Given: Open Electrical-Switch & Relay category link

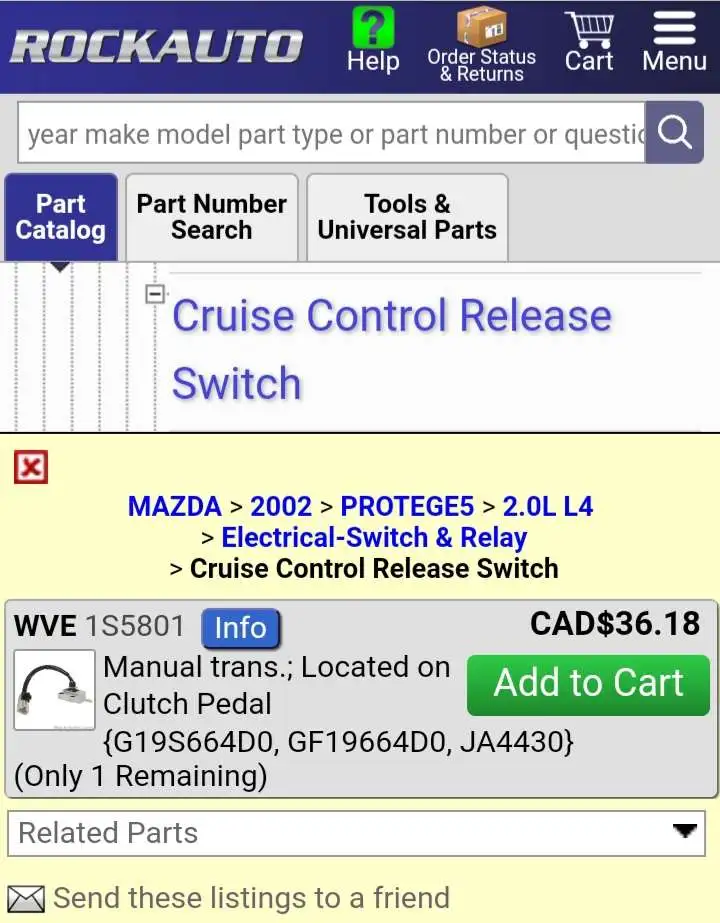Looking at the screenshot, I should click(373, 537).
